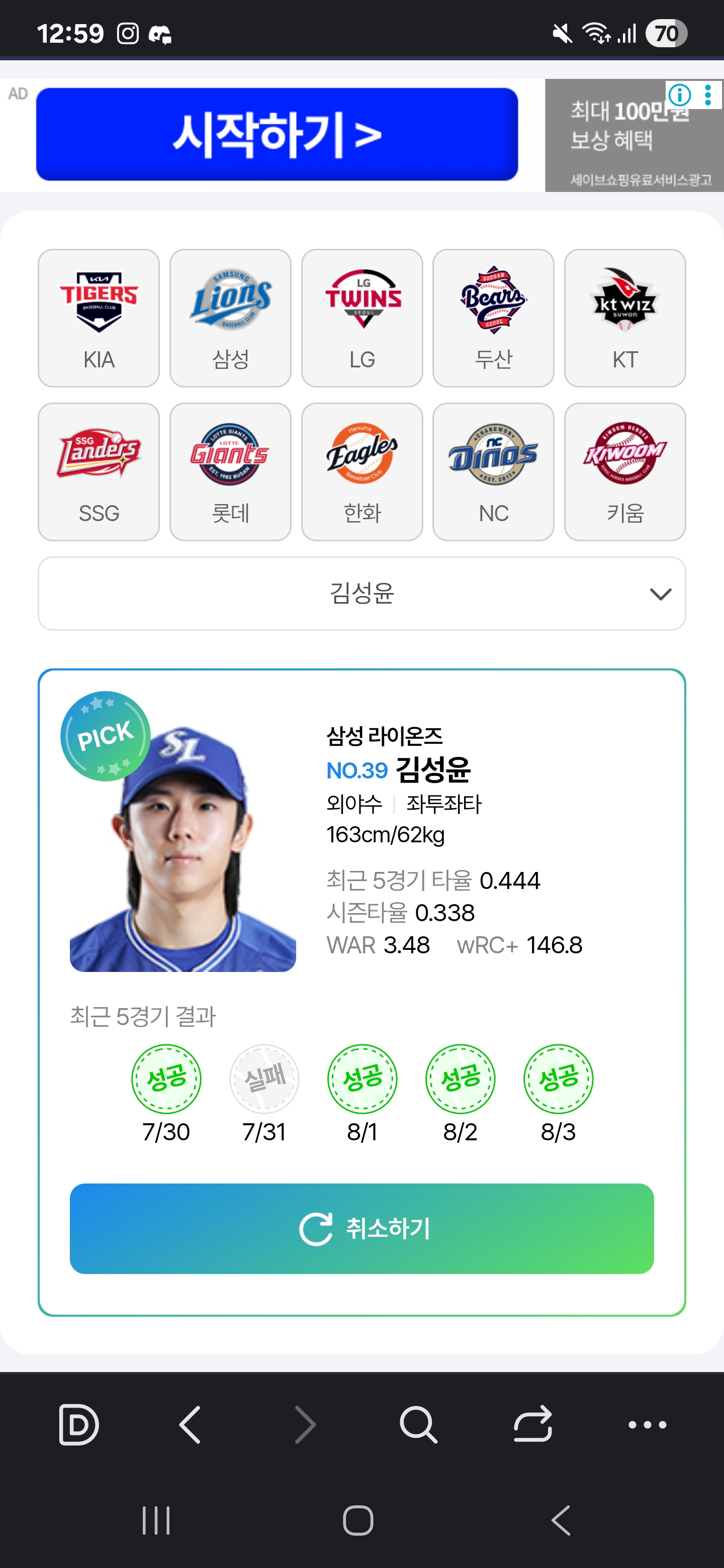Tap 취소하기 to cancel the pick
The height and width of the screenshot is (1568, 724).
[361, 1228]
